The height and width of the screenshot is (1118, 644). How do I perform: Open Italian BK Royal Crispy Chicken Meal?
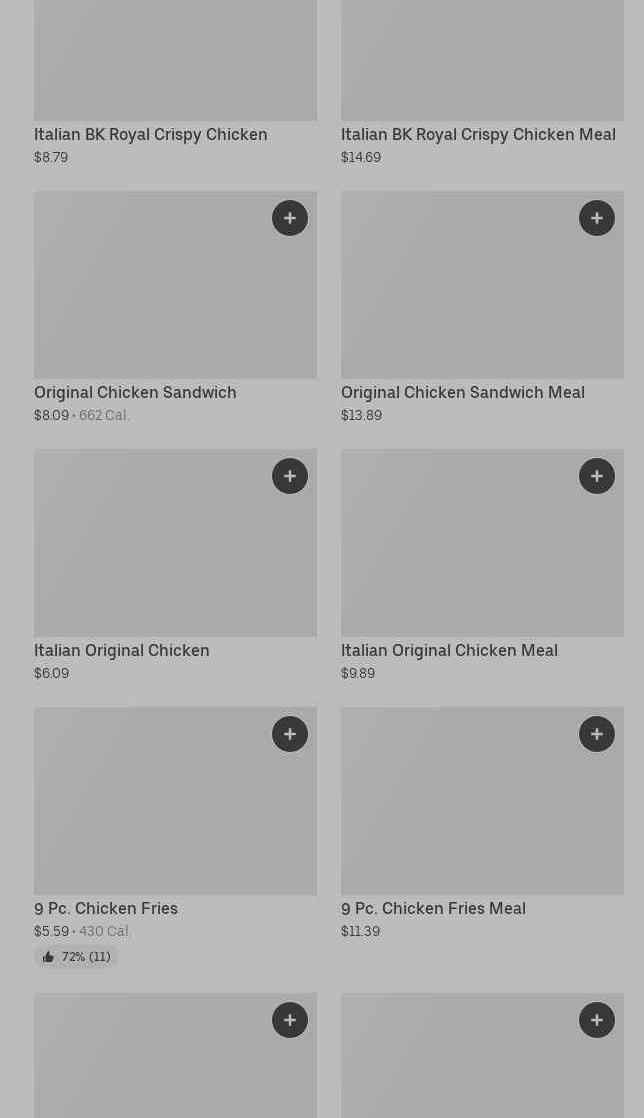point(478,134)
